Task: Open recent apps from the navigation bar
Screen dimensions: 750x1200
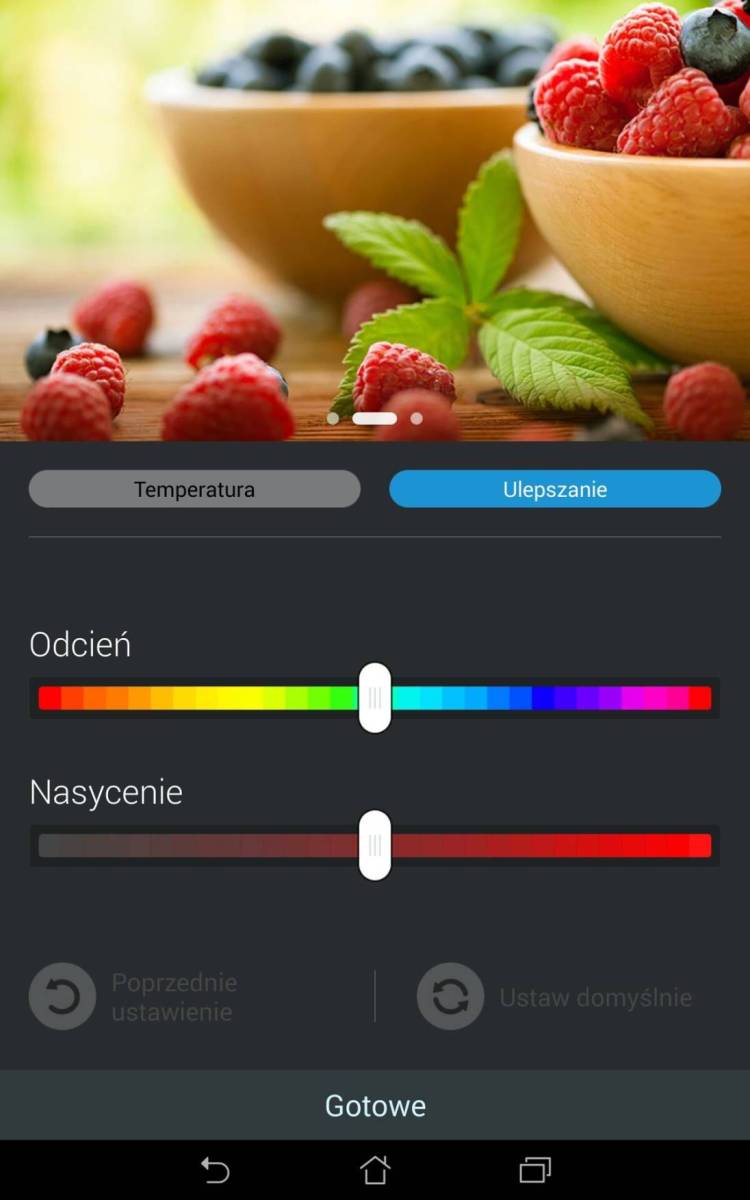Action: tap(535, 1170)
